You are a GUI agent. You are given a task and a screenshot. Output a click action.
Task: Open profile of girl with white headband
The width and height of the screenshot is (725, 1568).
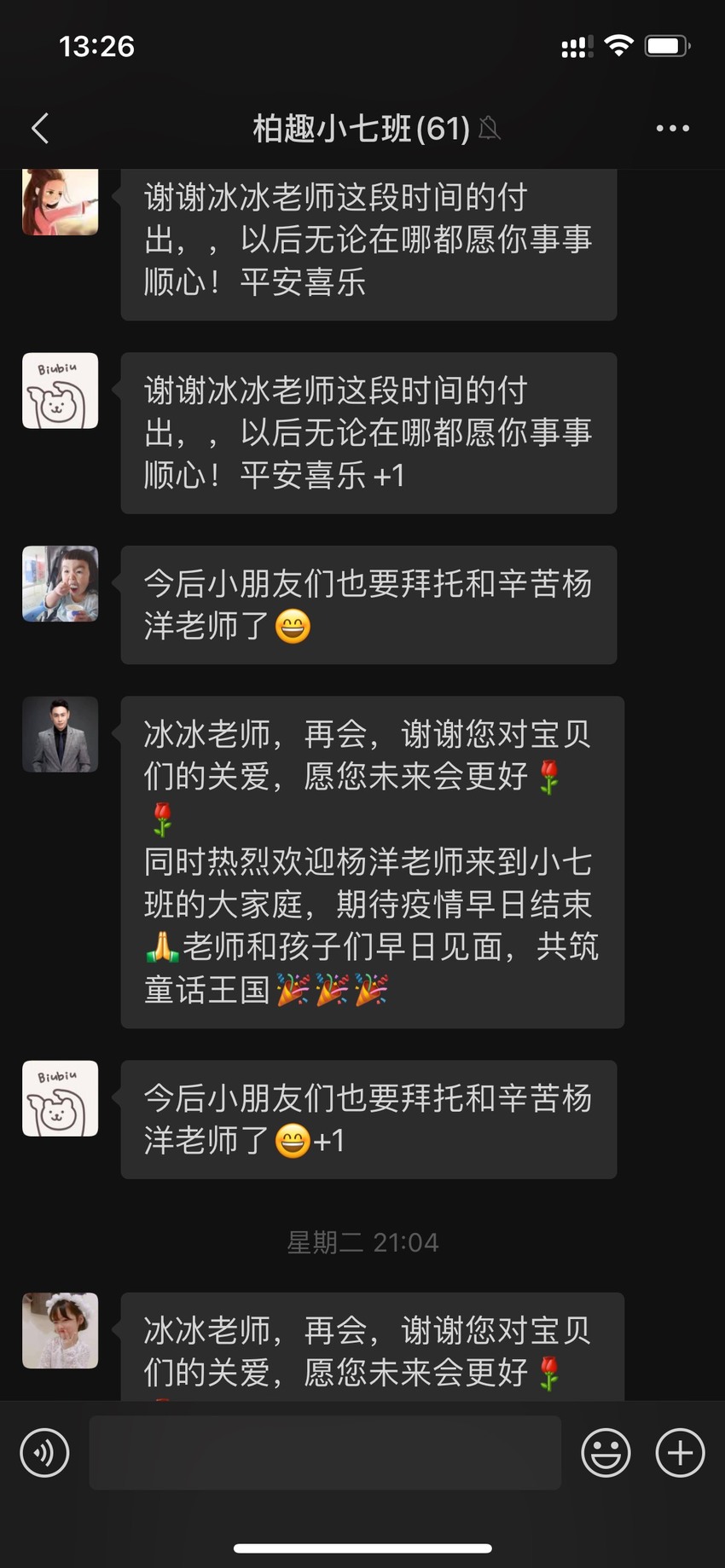60,1330
